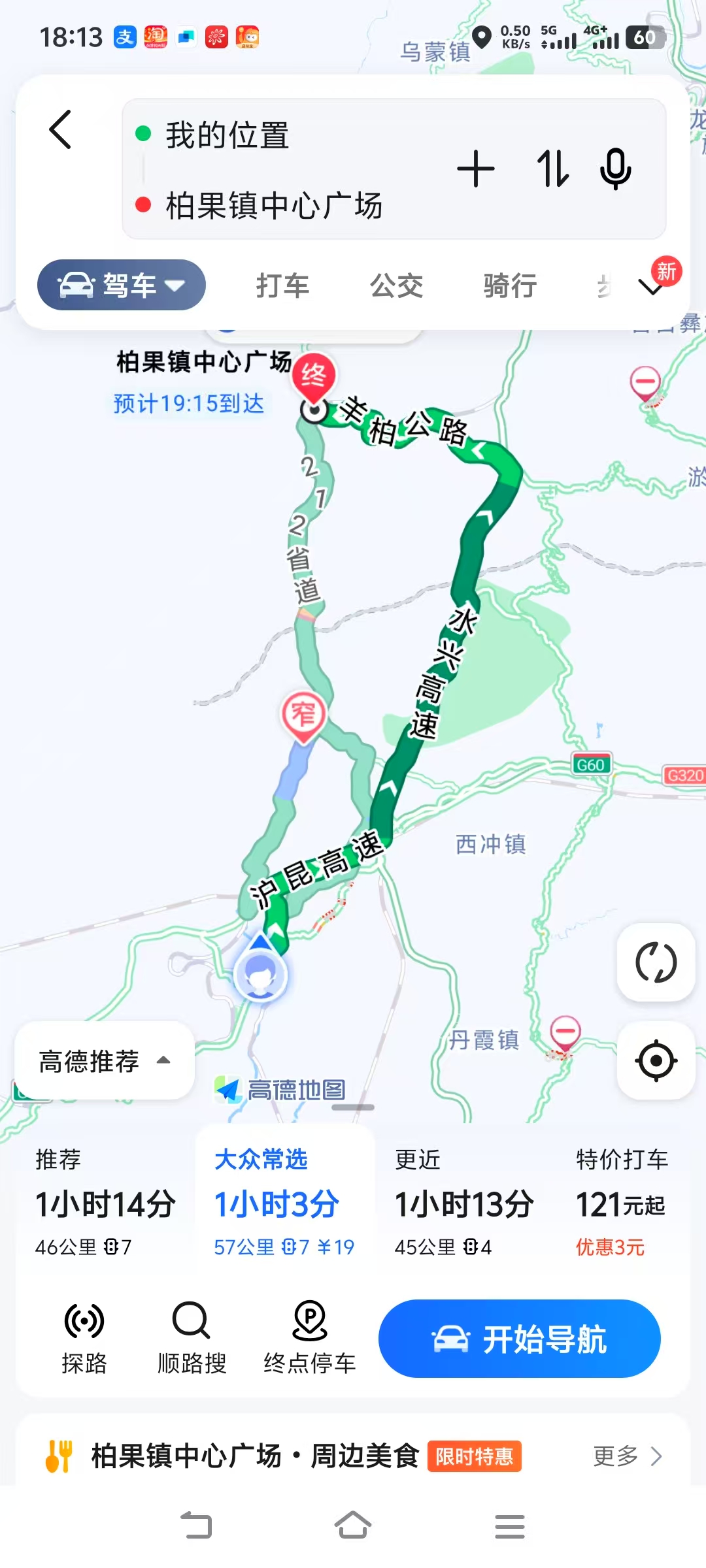This screenshot has width=706, height=1568.
Task: Expand the 高德推荐 route preference
Action: coord(105,1061)
